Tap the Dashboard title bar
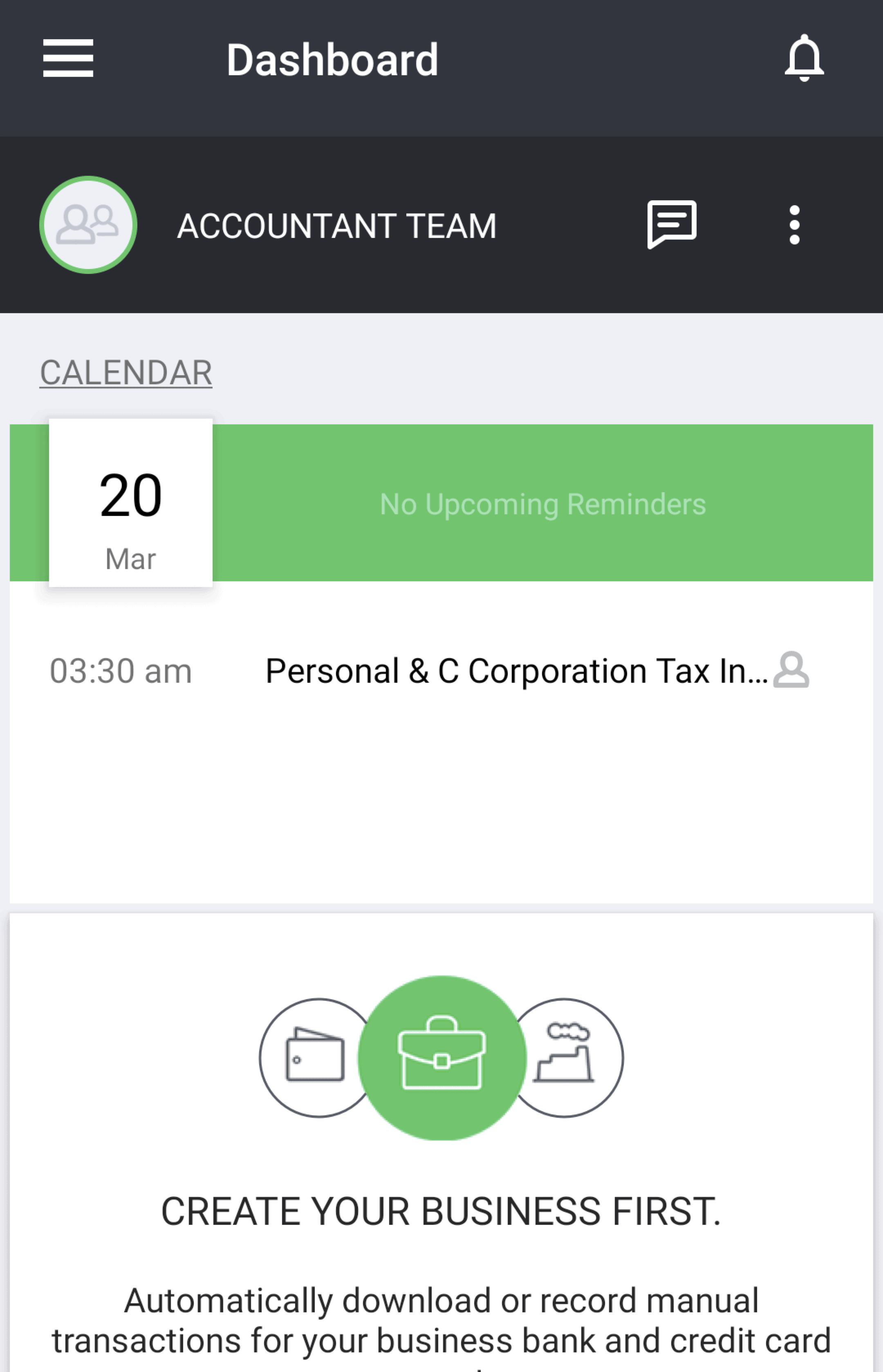Screen dimensions: 883x1372 point(333,58)
